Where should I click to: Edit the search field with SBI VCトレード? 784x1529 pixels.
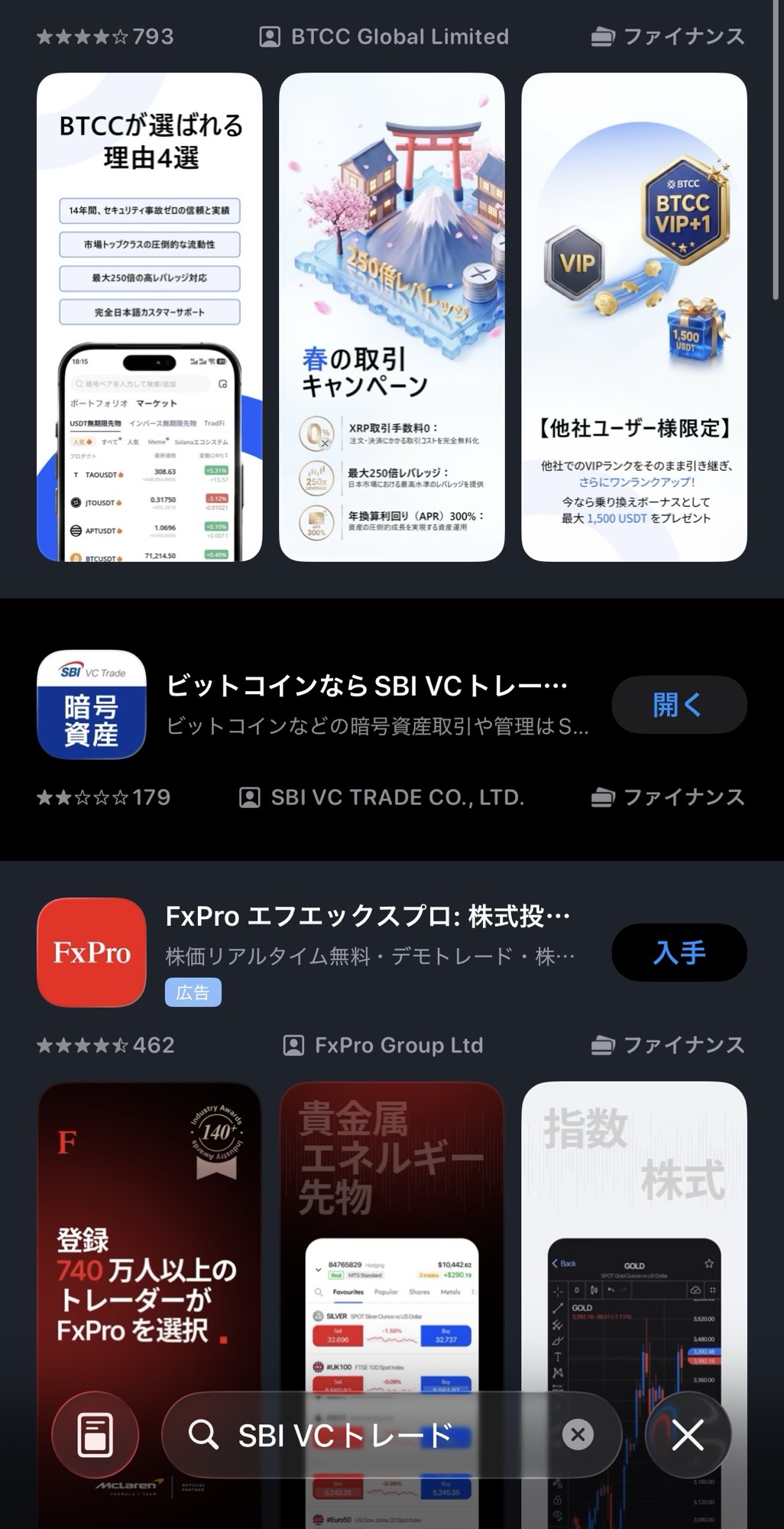(367, 1435)
